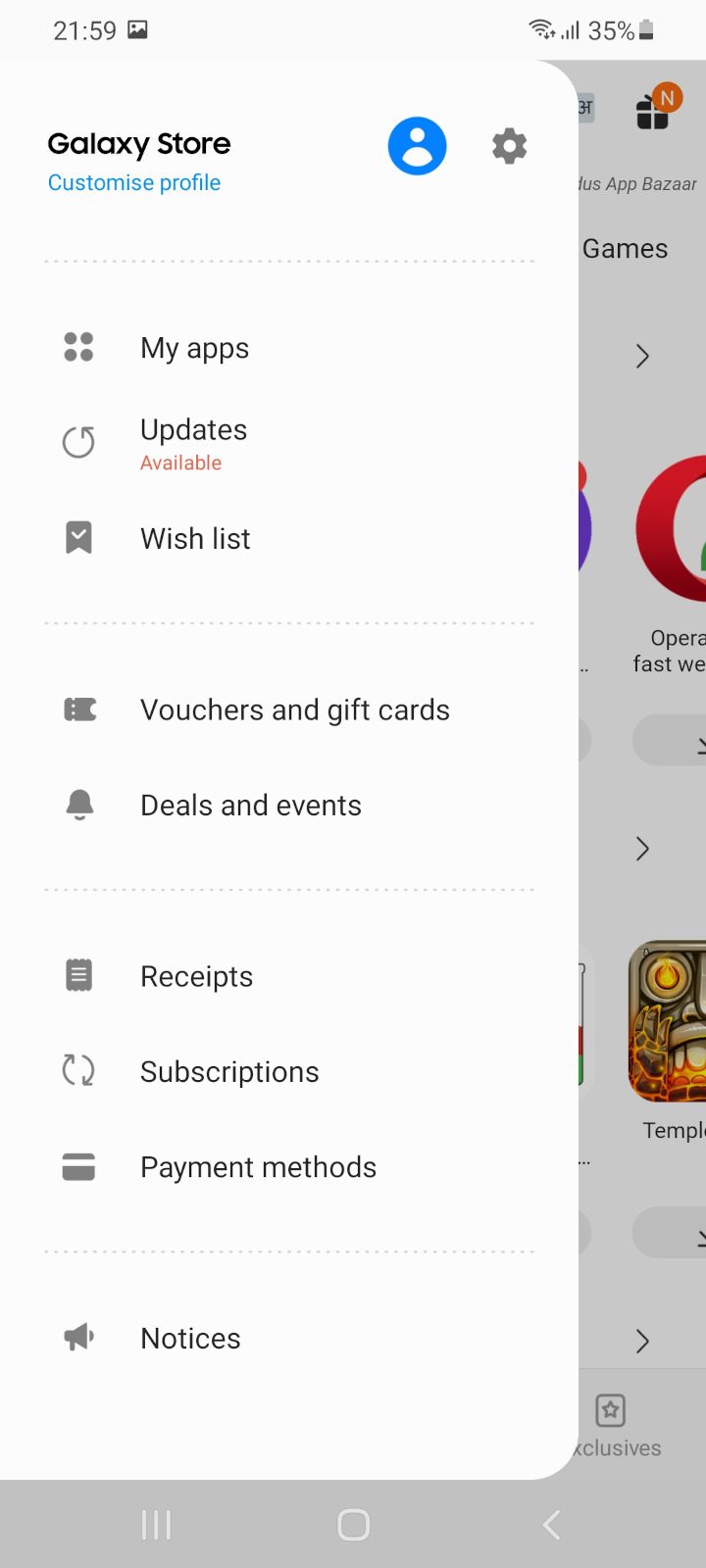Open the blue profile account icon

tap(417, 146)
